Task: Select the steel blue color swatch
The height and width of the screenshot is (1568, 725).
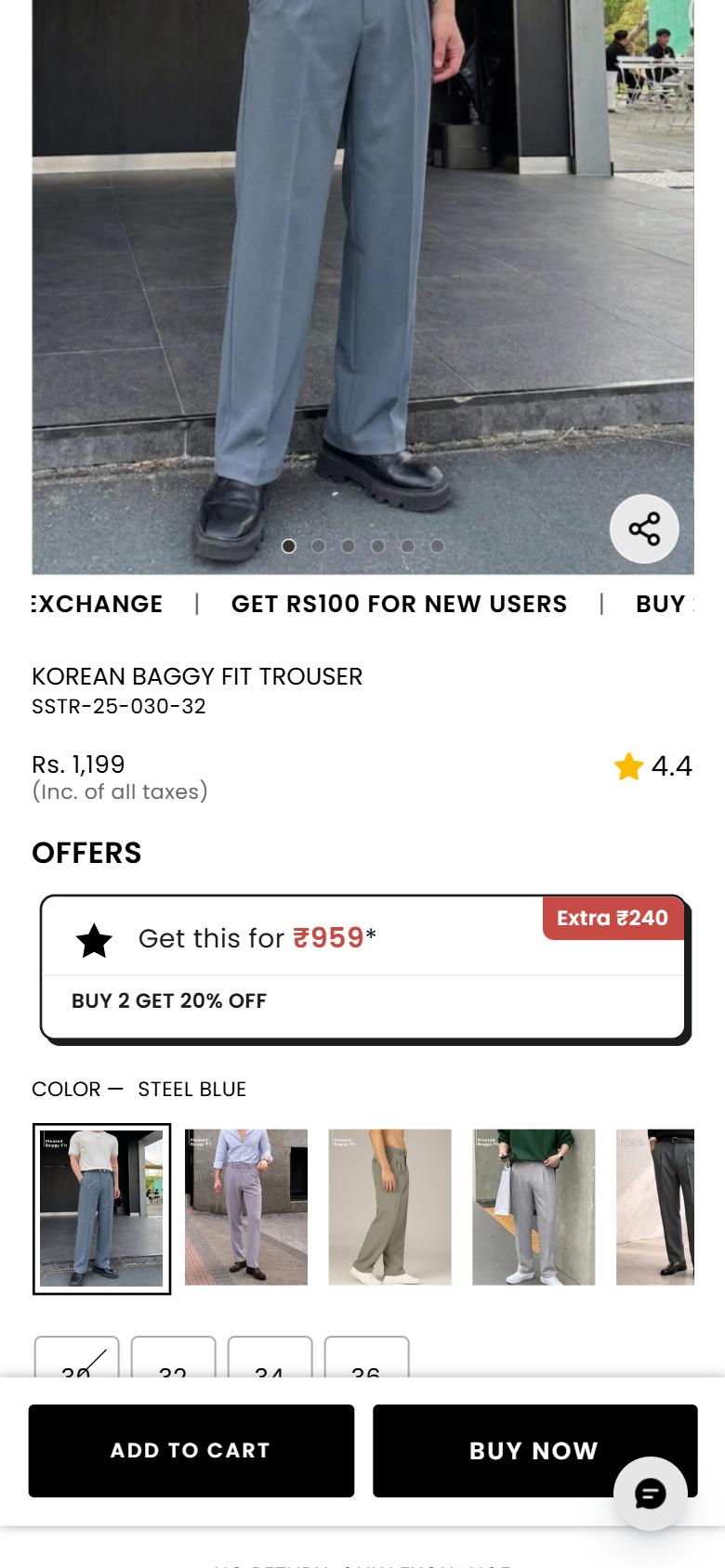Action: pyautogui.click(x=102, y=1208)
